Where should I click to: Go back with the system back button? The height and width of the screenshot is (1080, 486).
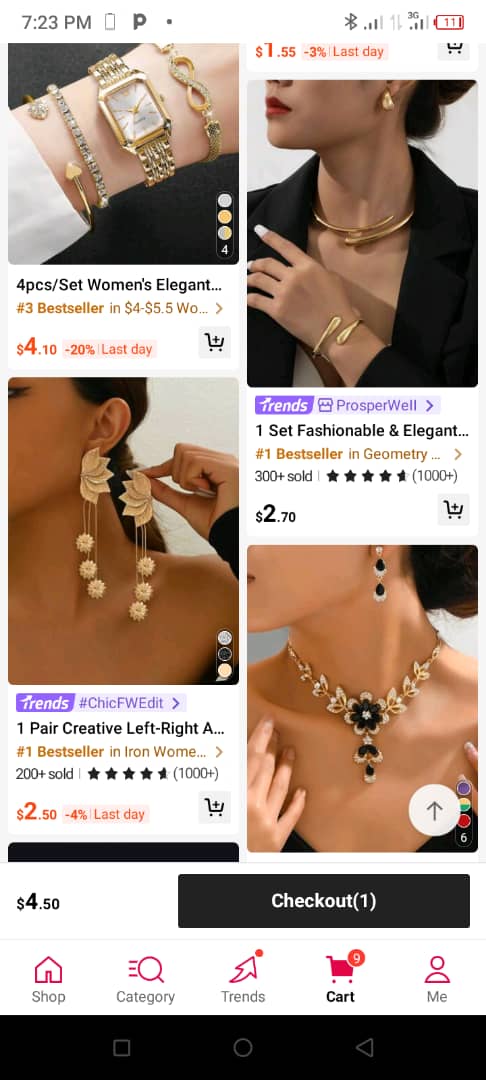pos(364,1048)
